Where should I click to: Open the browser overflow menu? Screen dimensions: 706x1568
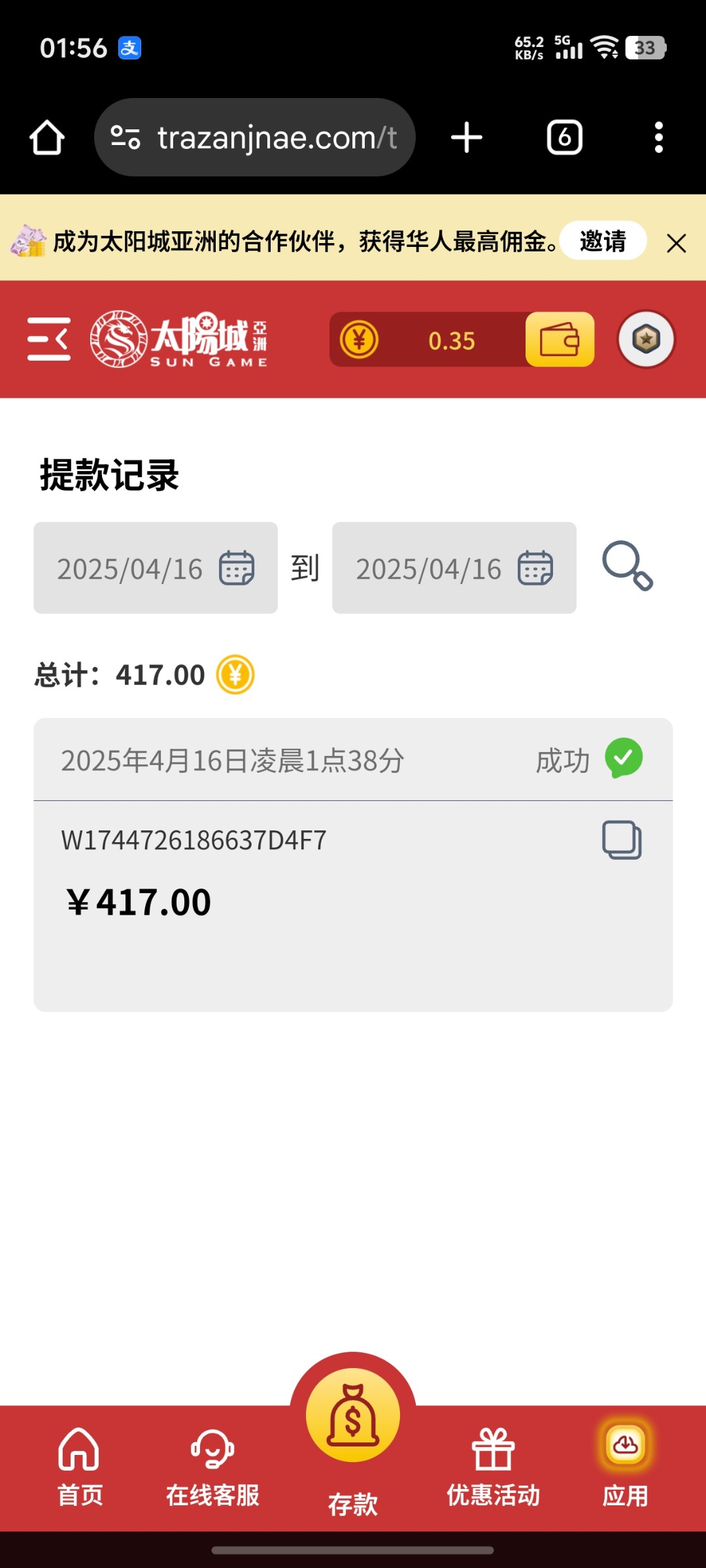point(659,138)
